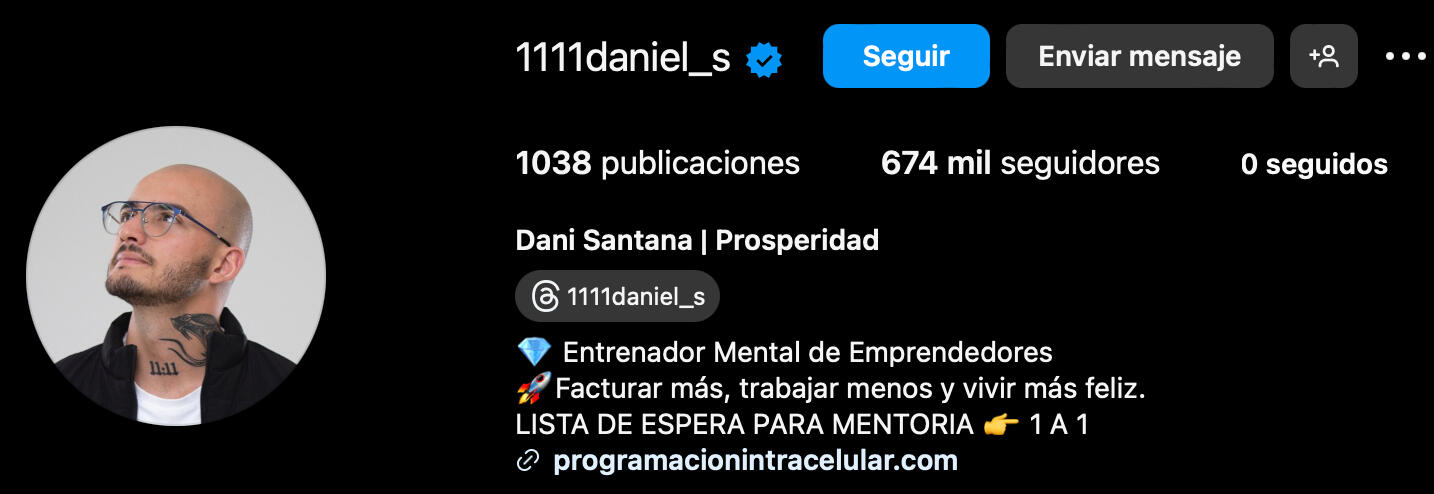Open the 0 seguidos list
This screenshot has height=494, width=1434.
1313,164
